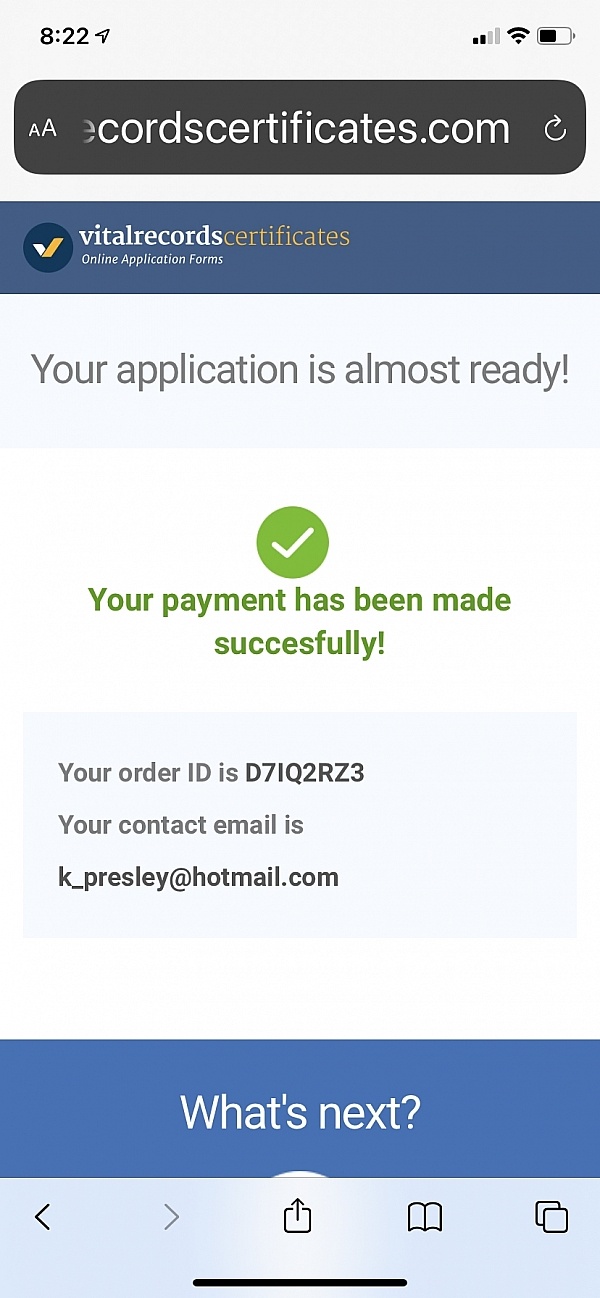Tap the address bar URL field
The height and width of the screenshot is (1298, 600).
point(298,129)
